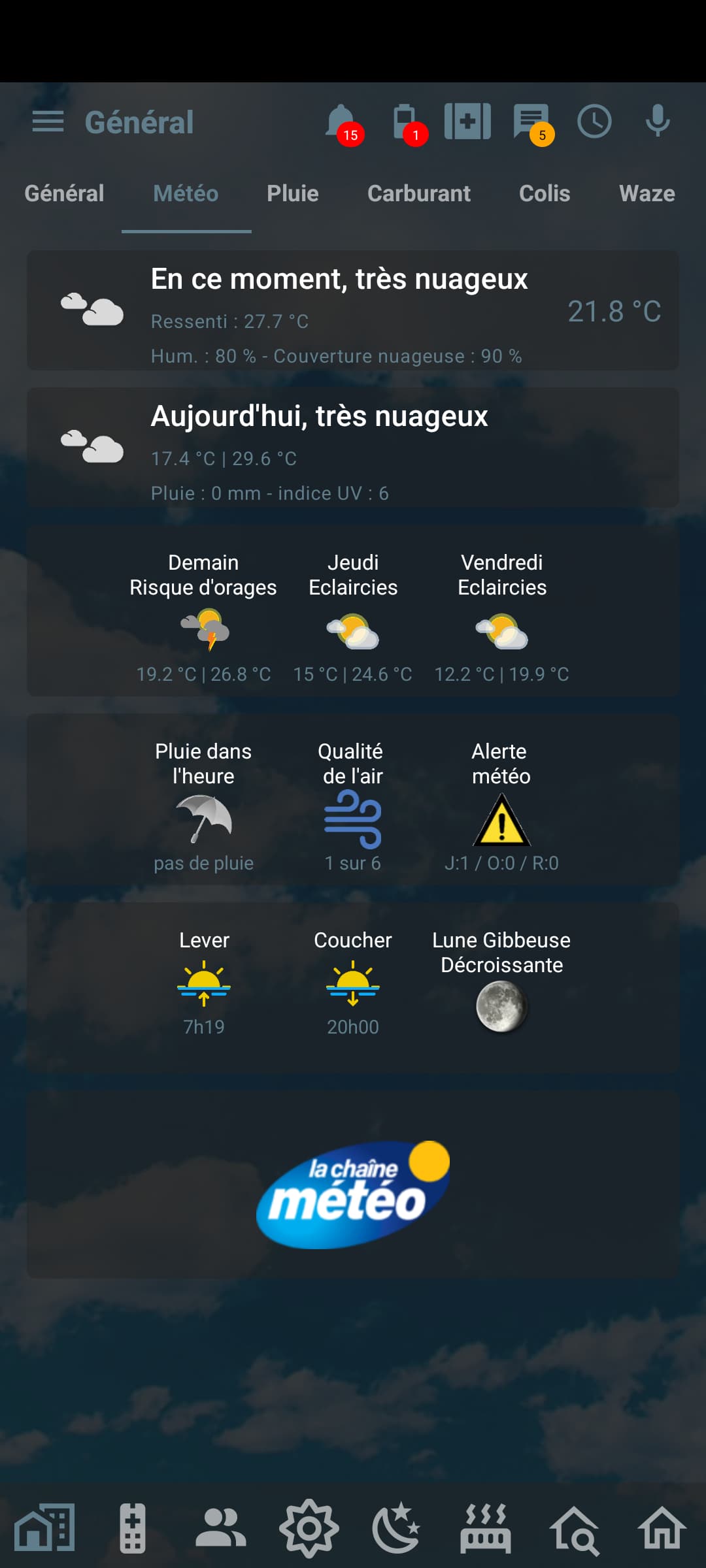Open messages showing 5 unread
Image resolution: width=706 pixels, height=1568 pixels.
[529, 121]
